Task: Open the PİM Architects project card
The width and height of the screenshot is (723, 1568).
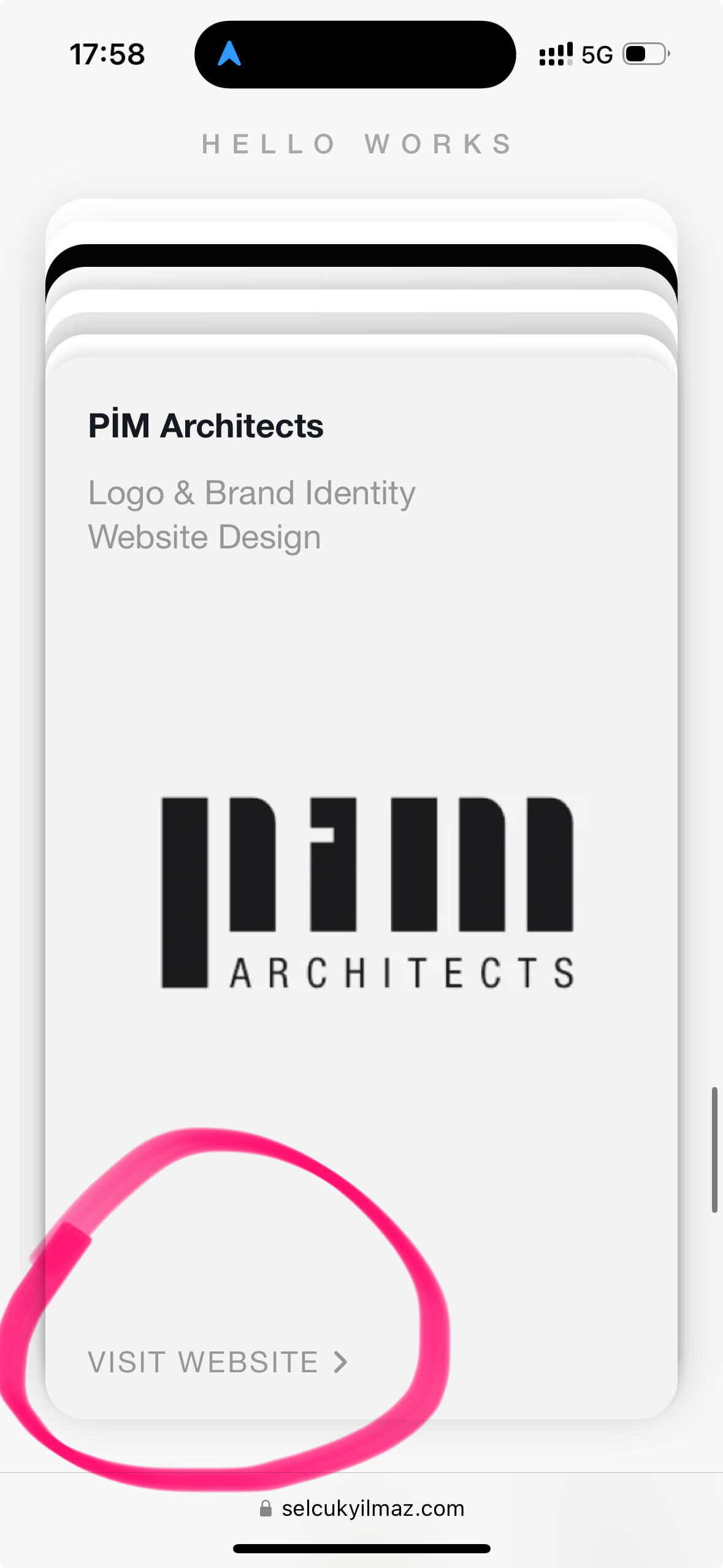Action: (x=361, y=888)
